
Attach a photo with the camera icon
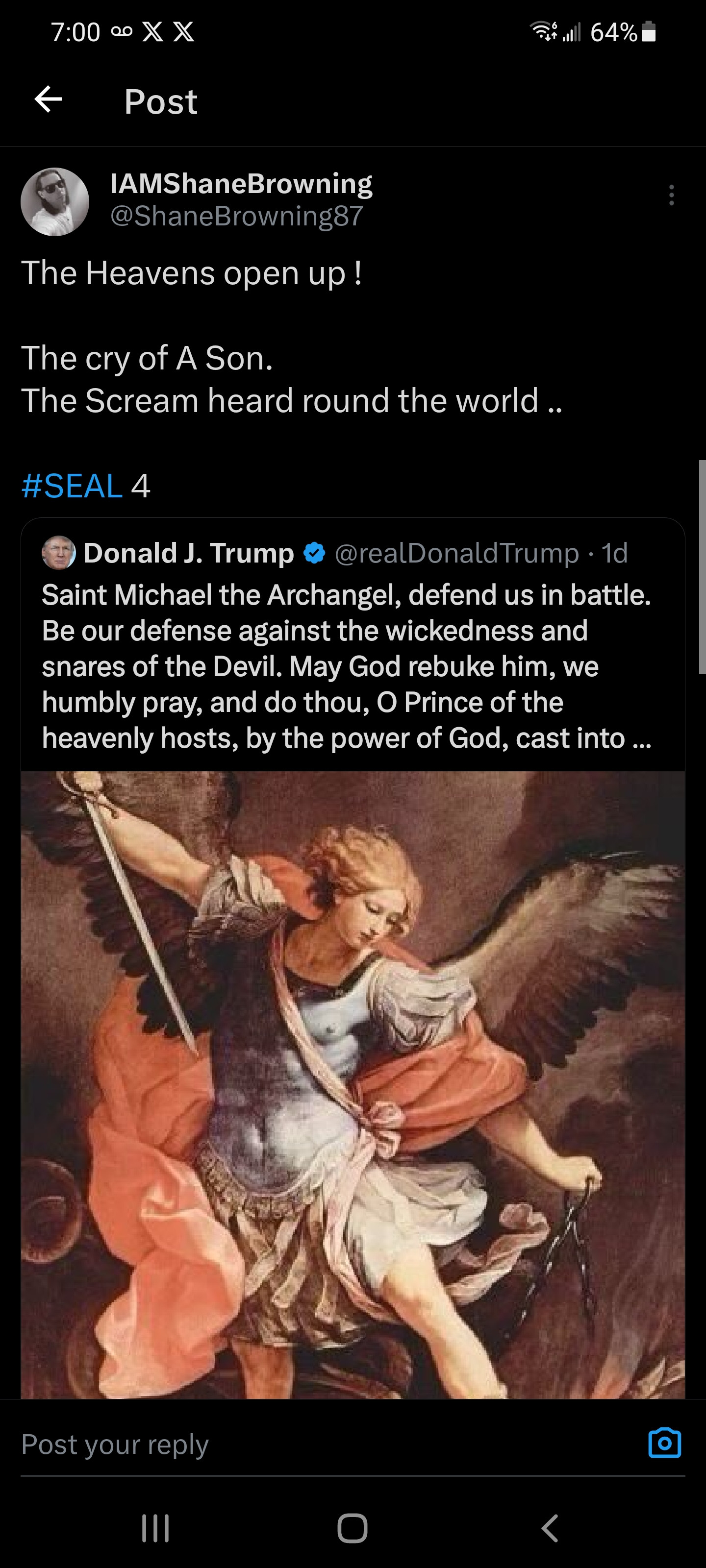[664, 1443]
